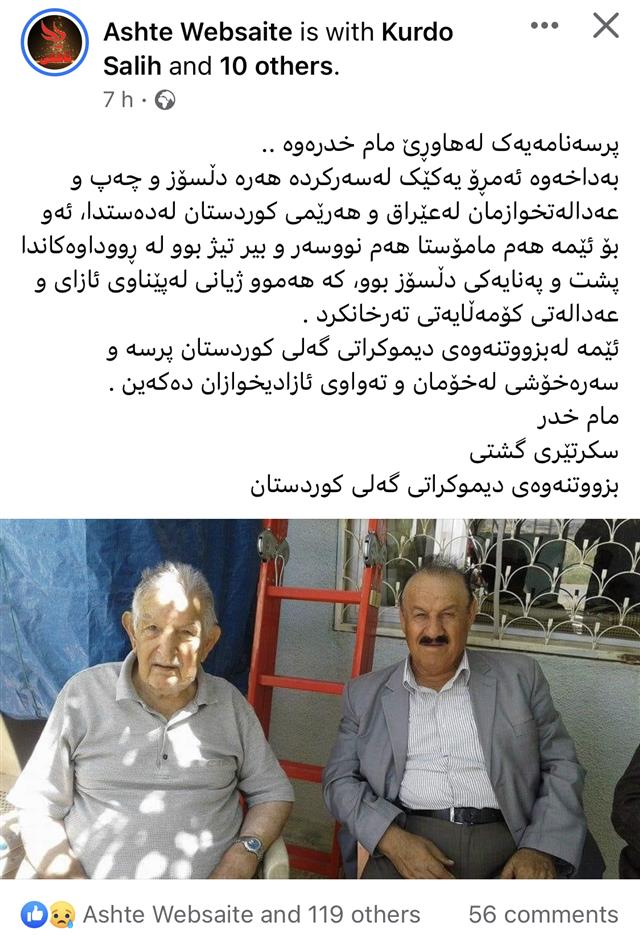Open the 56 comments
The height and width of the screenshot is (936, 640).
click(543, 914)
